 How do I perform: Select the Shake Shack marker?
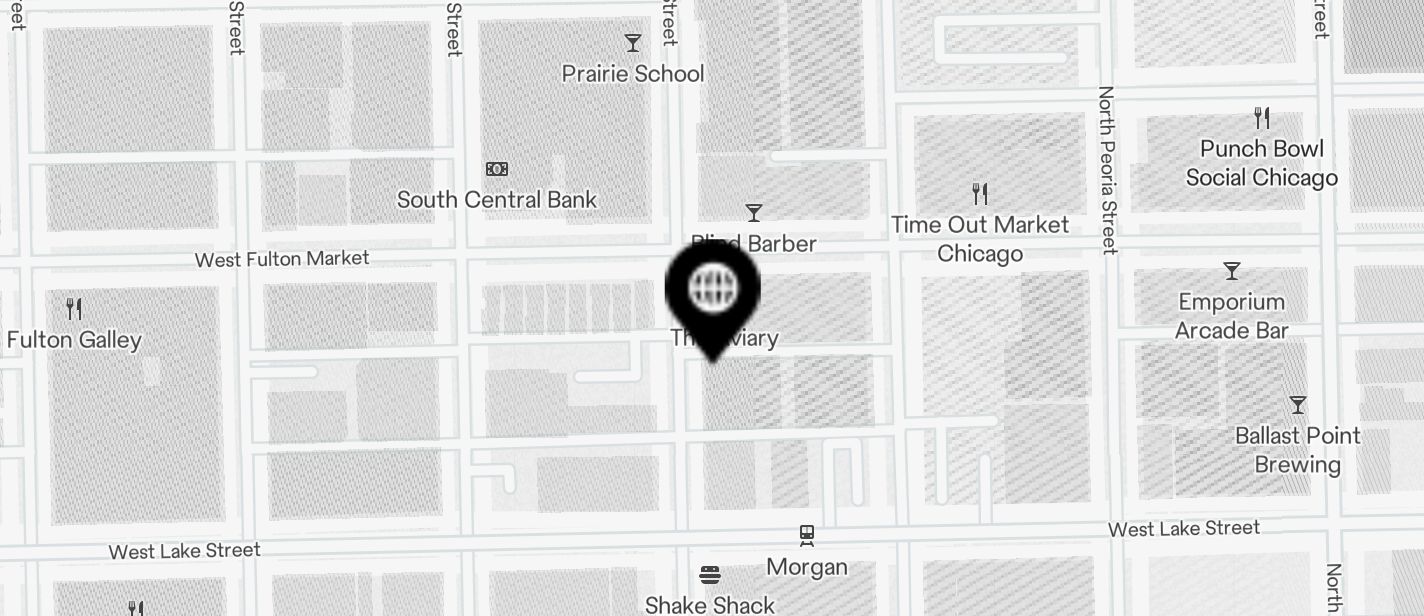coord(709,575)
